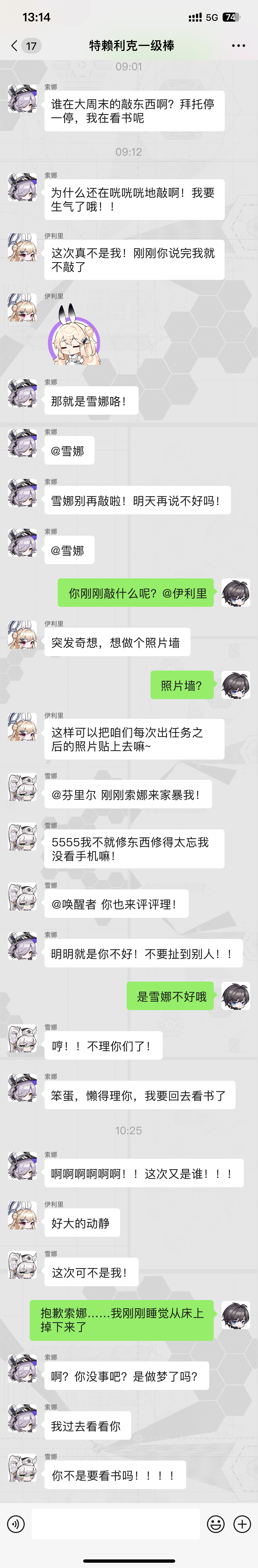Viewport: 258px width, 1568px height.
Task: Open the group chat overflow menu
Action: [x=239, y=46]
